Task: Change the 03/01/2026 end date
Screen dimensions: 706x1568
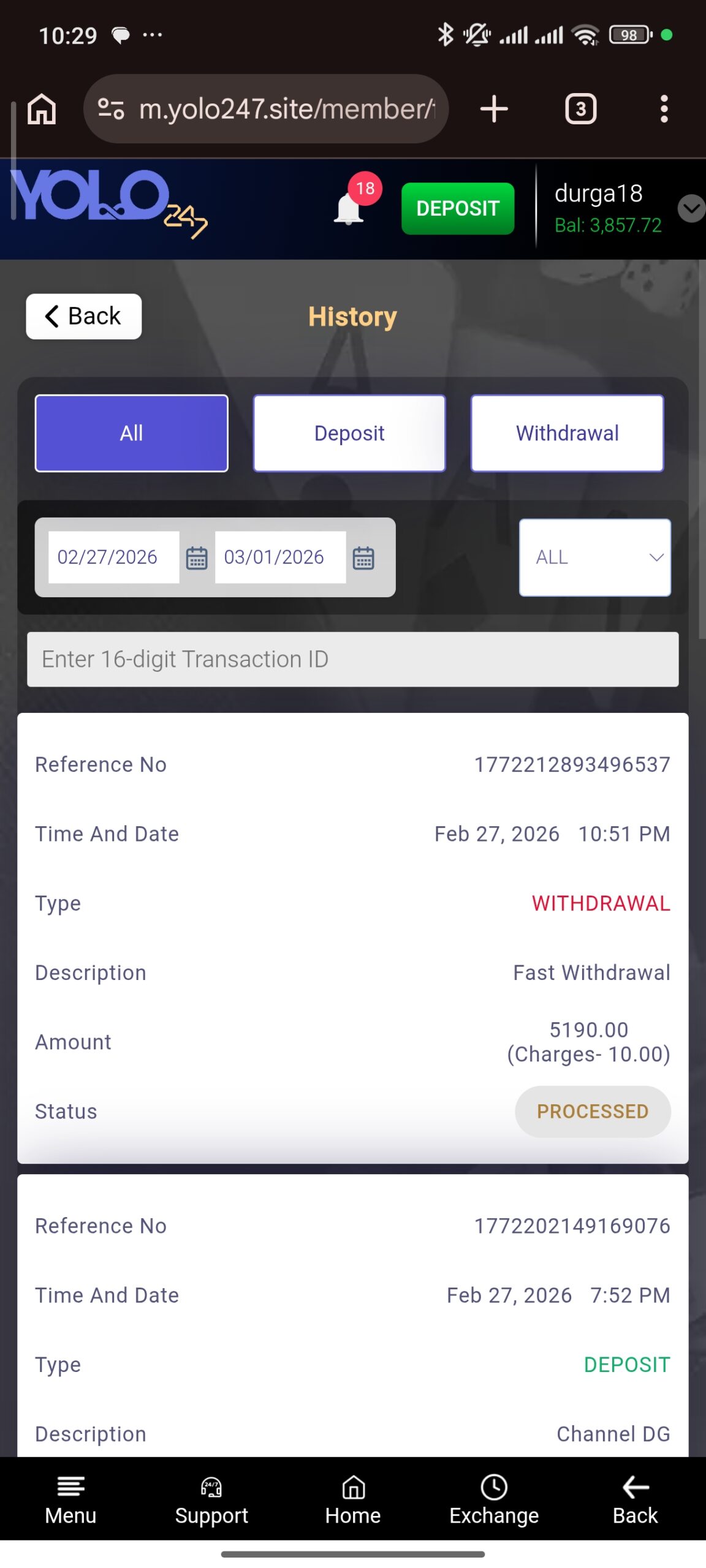Action: click(280, 557)
